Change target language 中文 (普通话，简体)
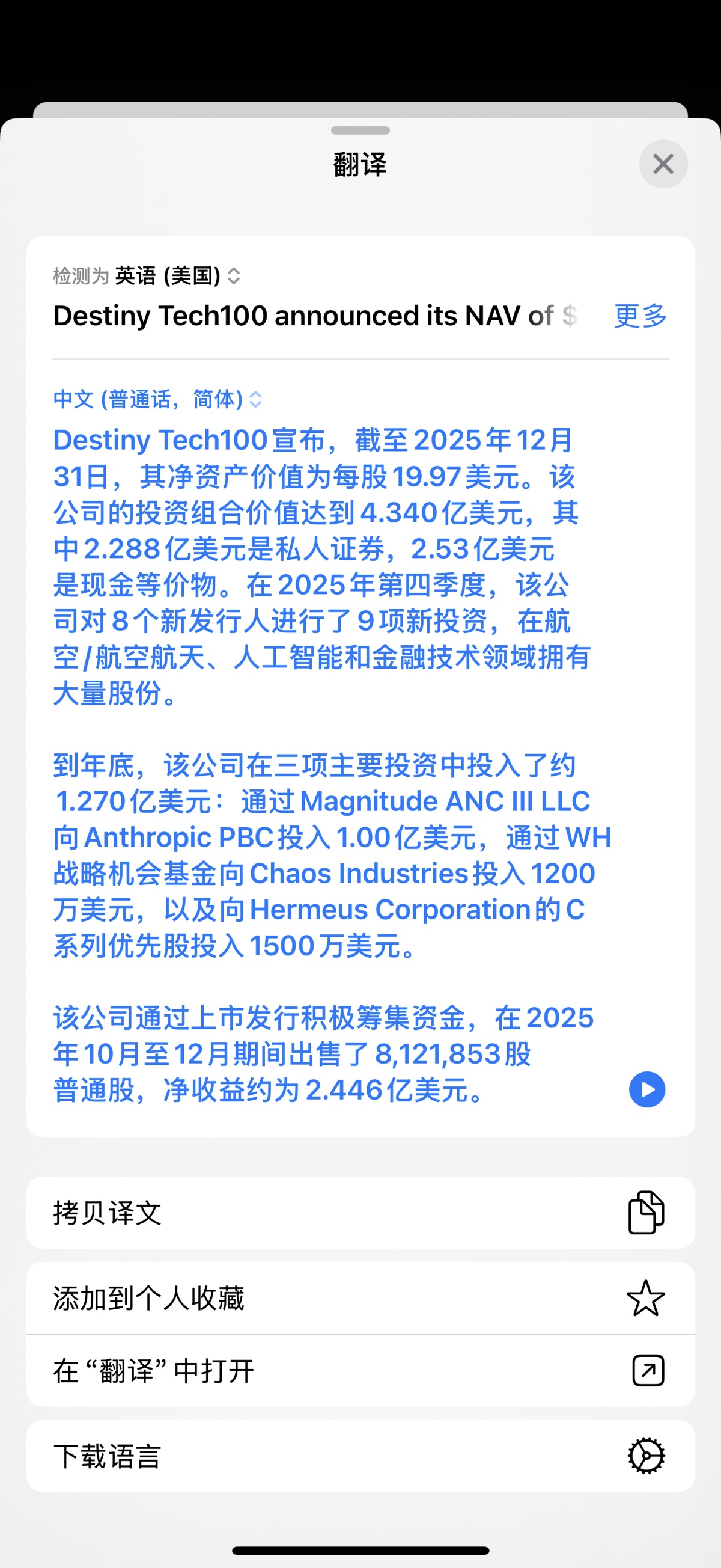Image resolution: width=721 pixels, height=1568 pixels. click(x=157, y=399)
